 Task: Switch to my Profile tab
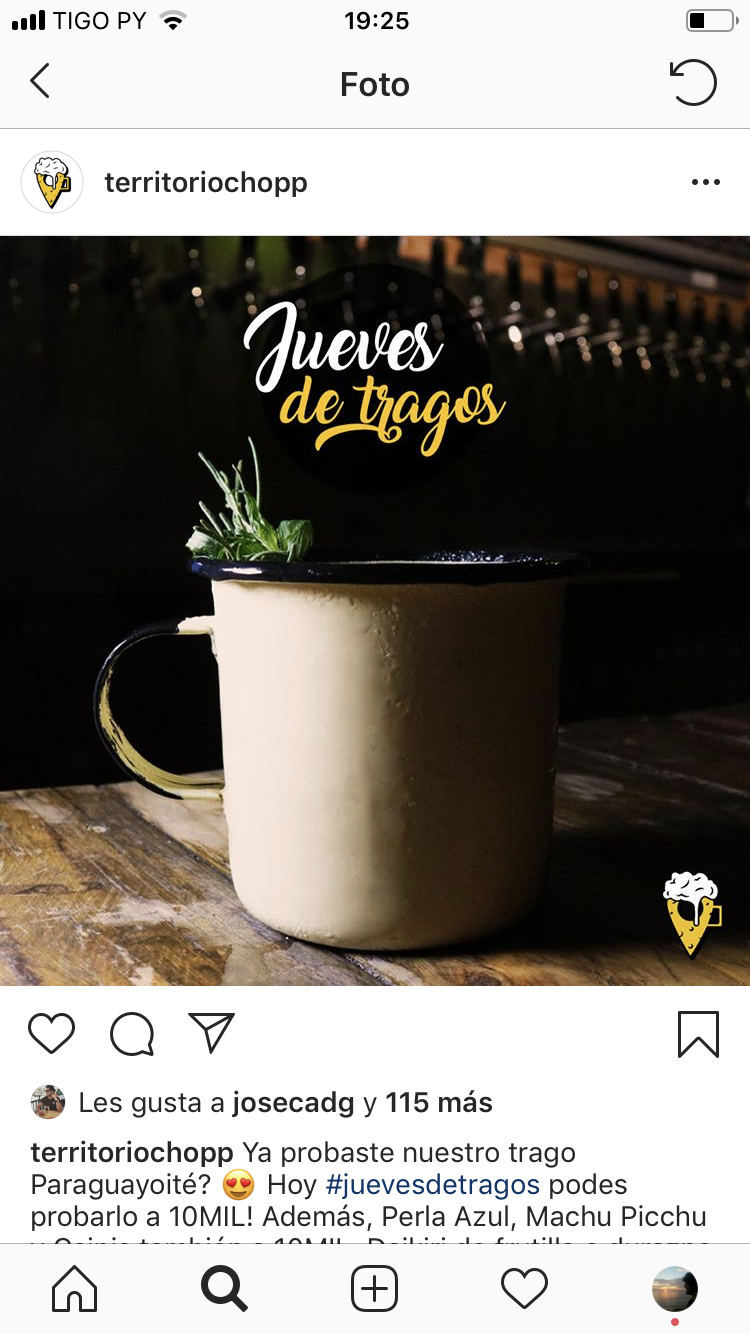click(675, 1289)
